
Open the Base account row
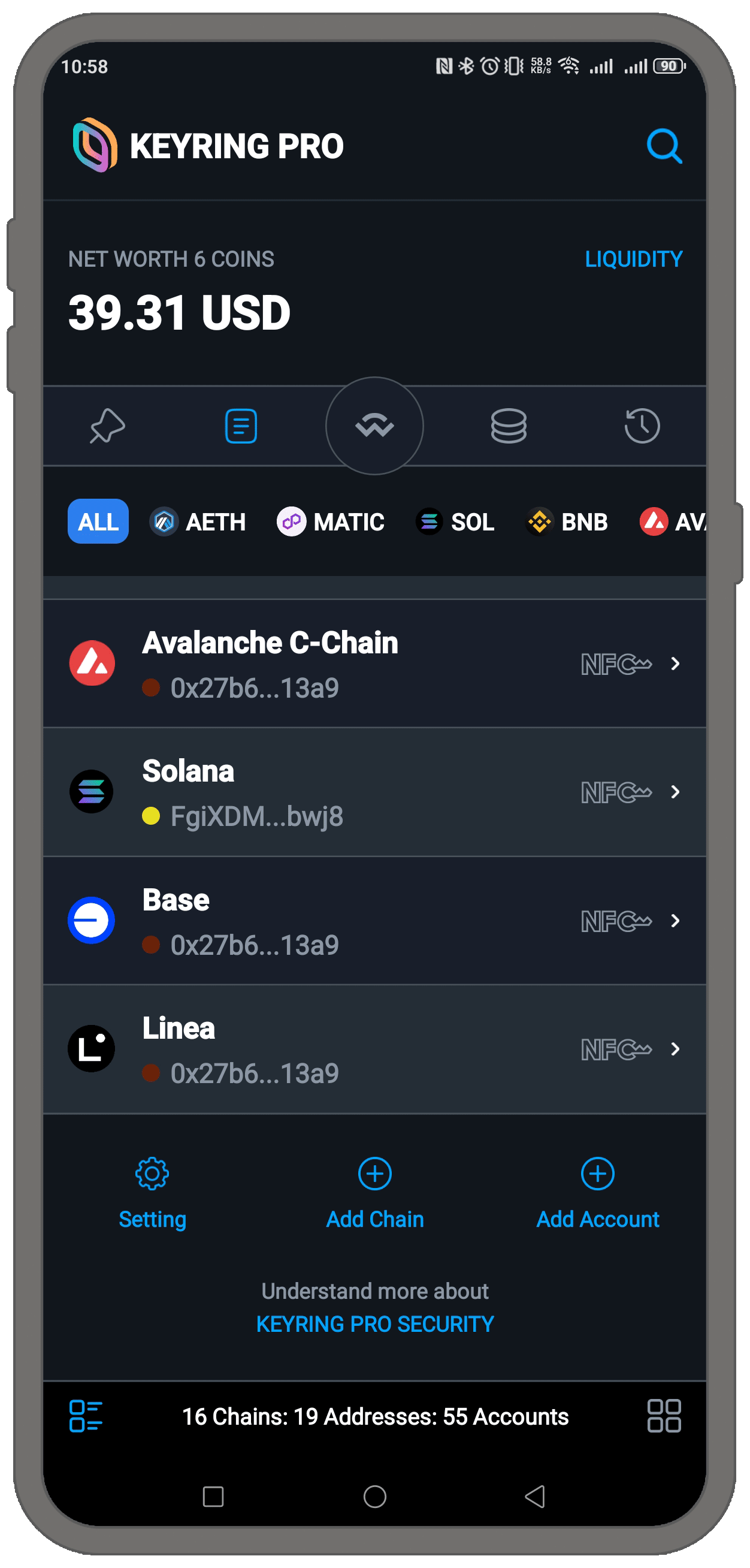coord(374,920)
